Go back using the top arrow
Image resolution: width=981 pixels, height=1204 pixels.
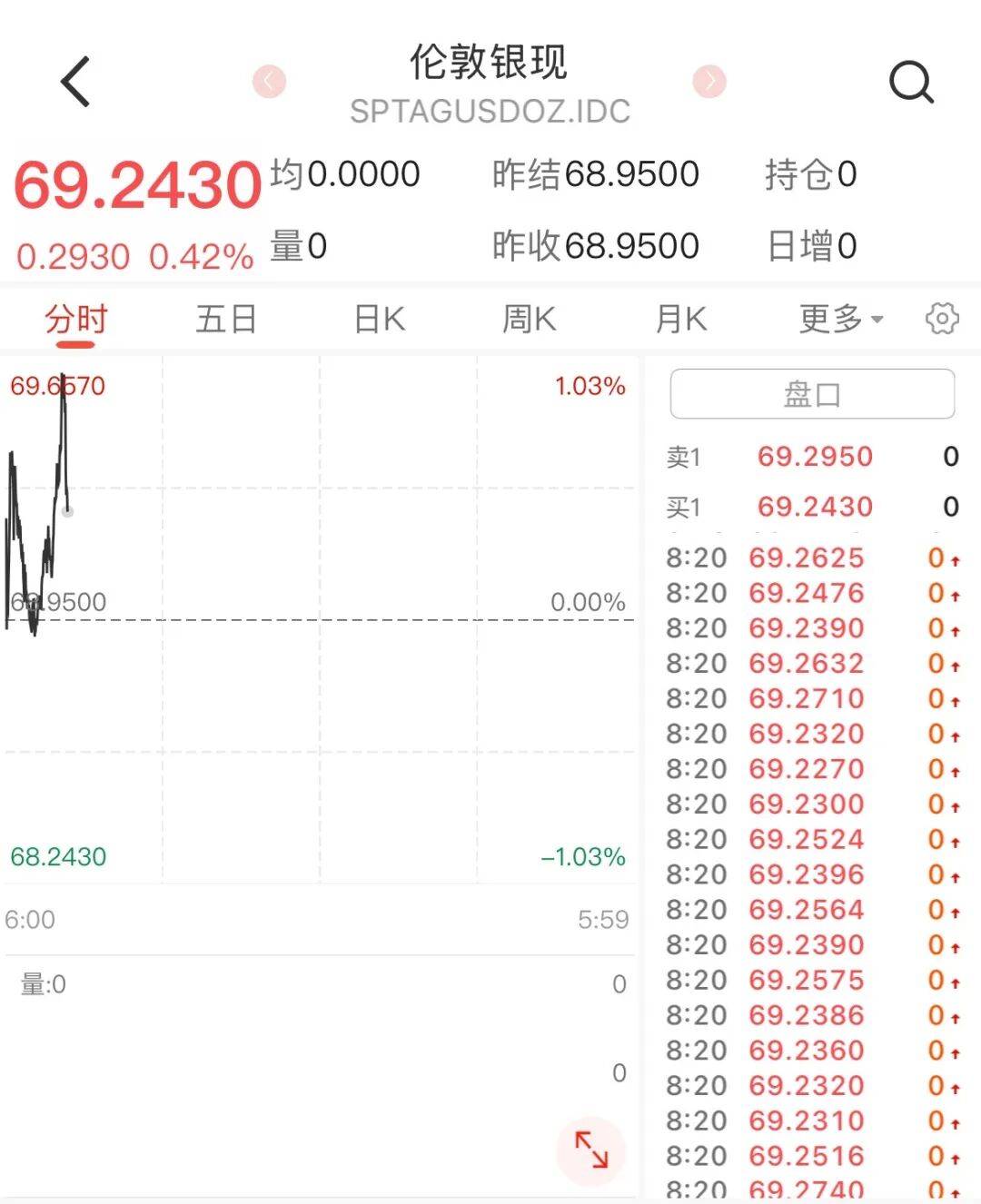point(75,82)
